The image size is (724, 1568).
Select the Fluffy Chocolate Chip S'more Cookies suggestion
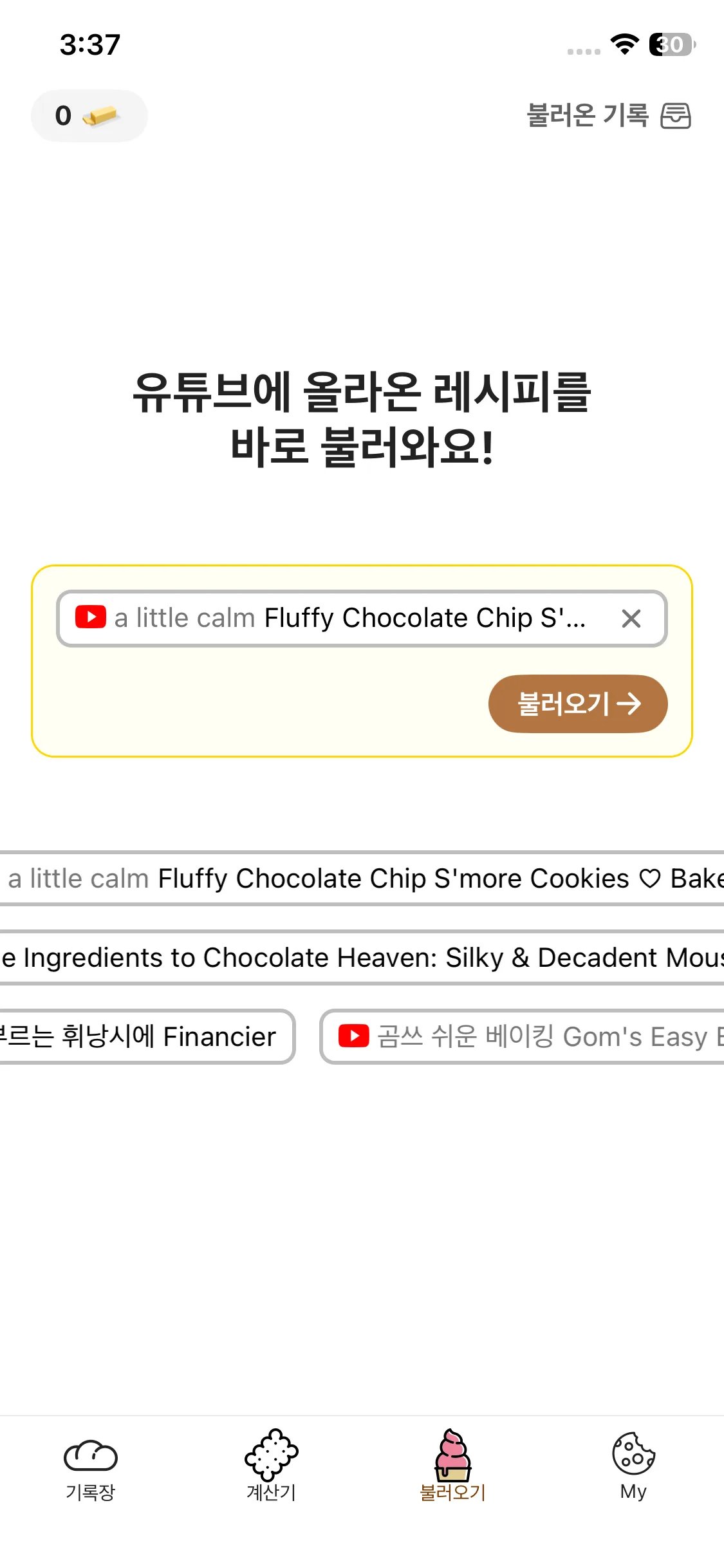coord(362,879)
